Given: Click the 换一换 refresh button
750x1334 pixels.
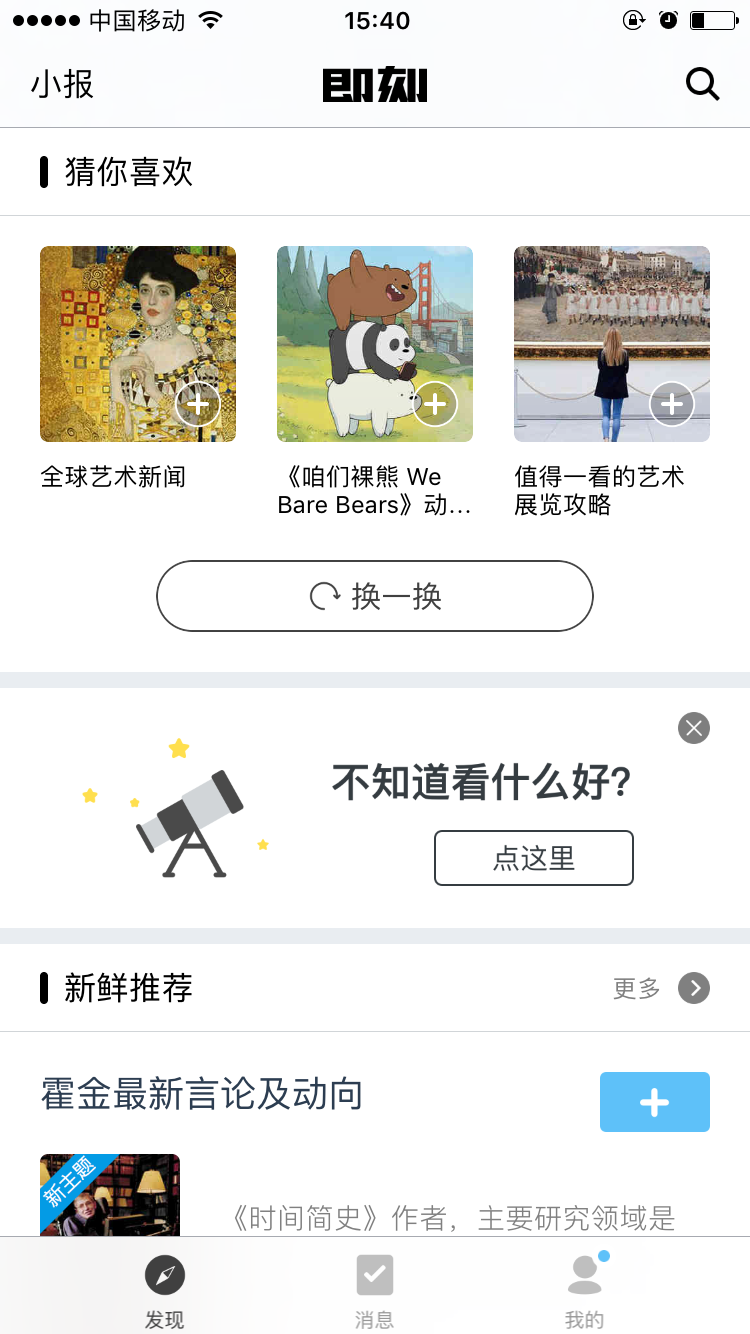Looking at the screenshot, I should pos(374,594).
